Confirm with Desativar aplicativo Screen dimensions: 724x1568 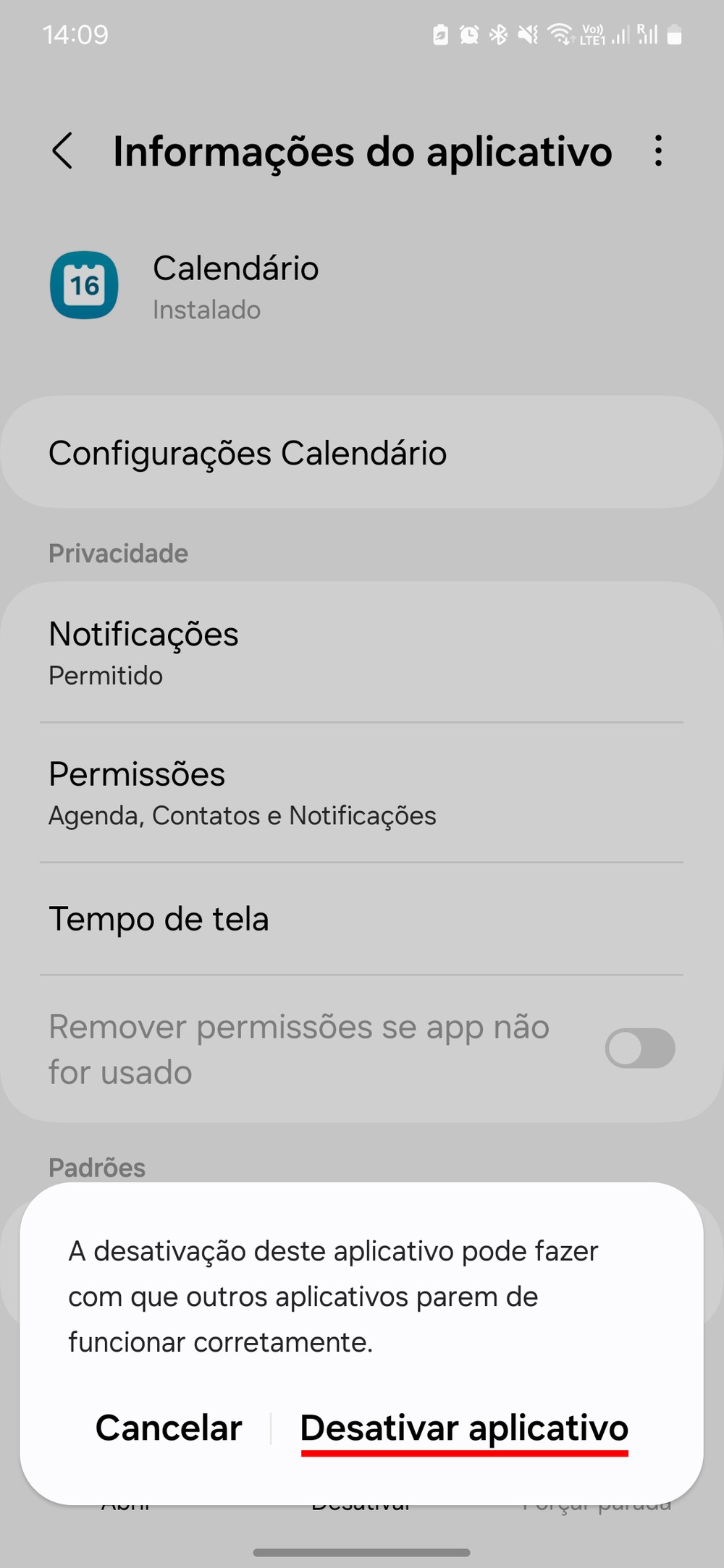[464, 1428]
